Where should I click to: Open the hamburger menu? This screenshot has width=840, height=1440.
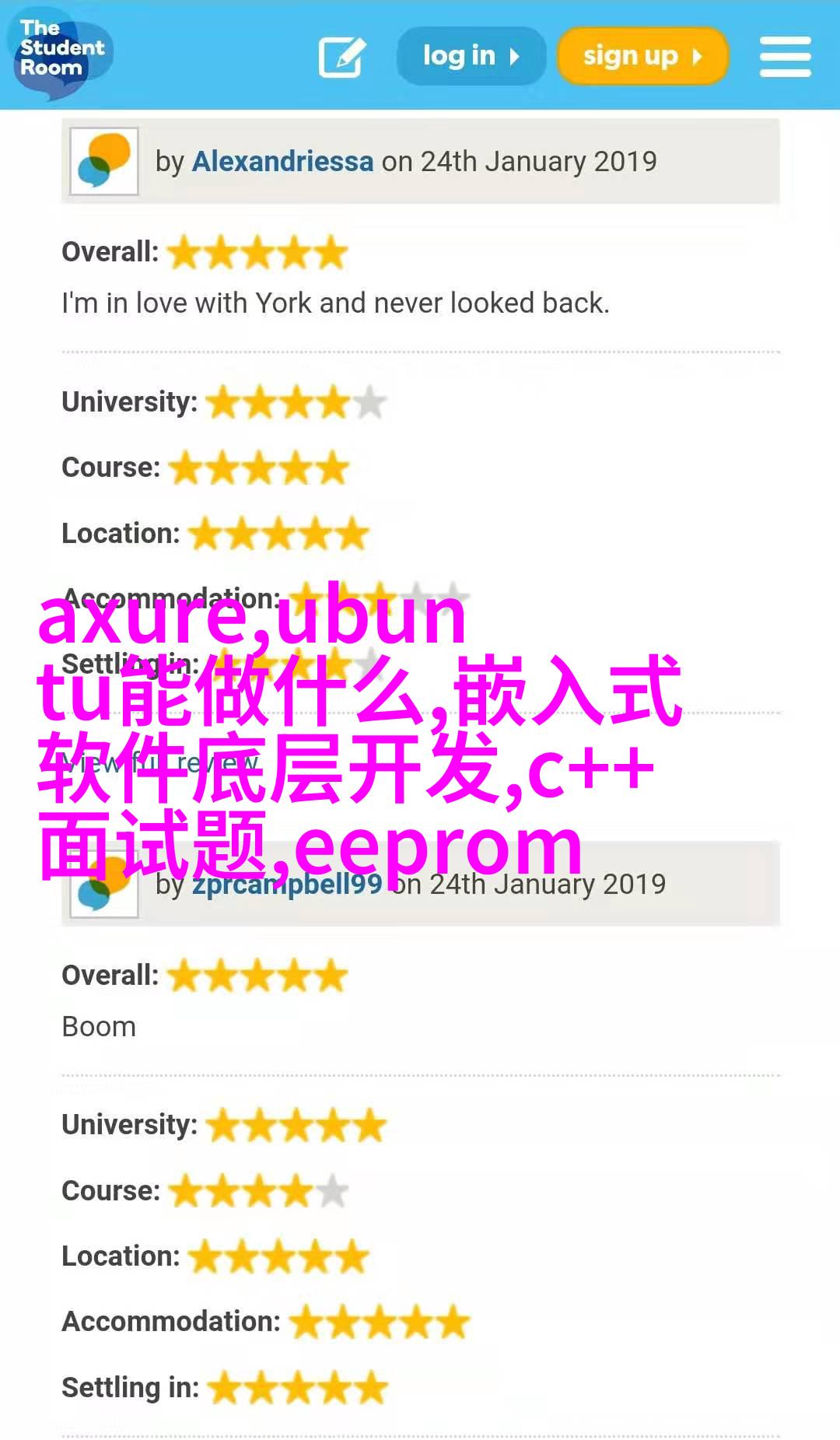point(785,56)
